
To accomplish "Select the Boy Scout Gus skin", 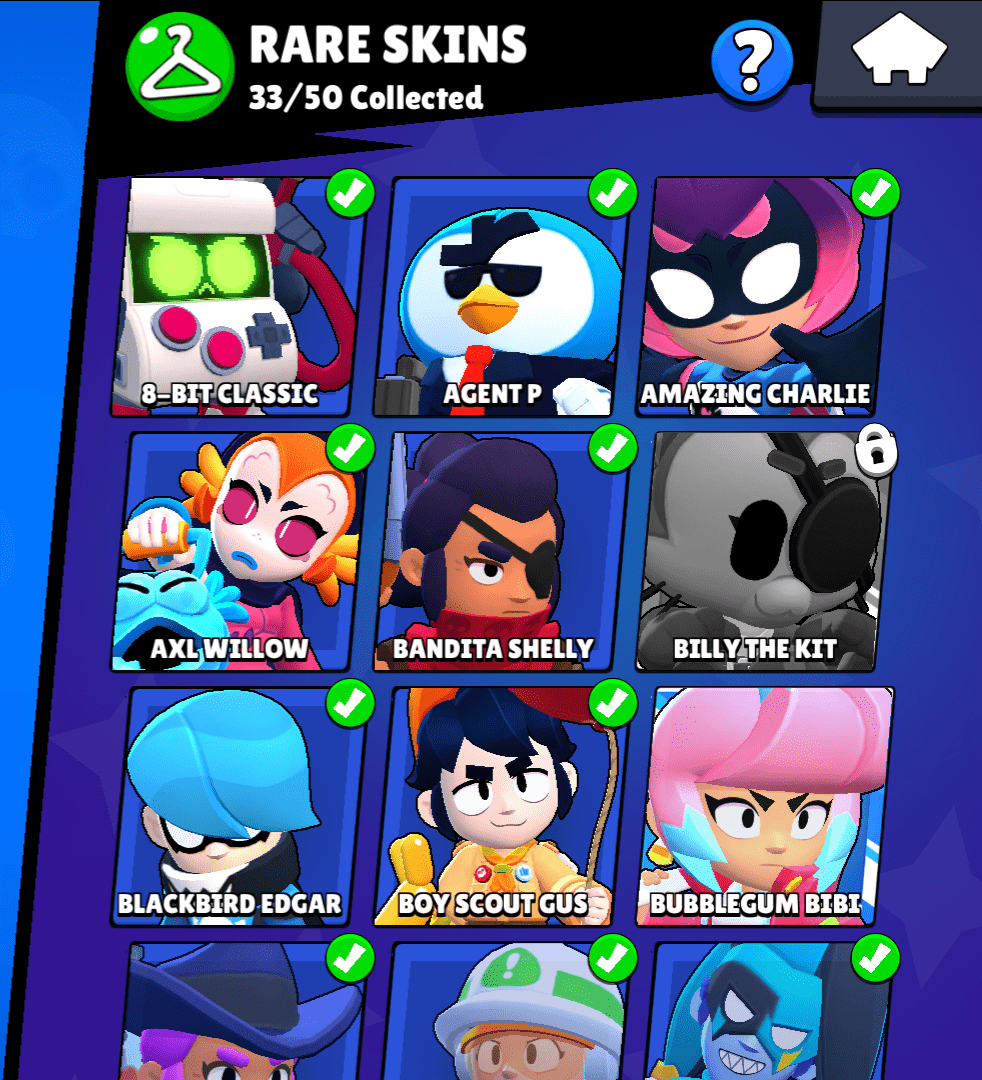I will pyautogui.click(x=499, y=805).
